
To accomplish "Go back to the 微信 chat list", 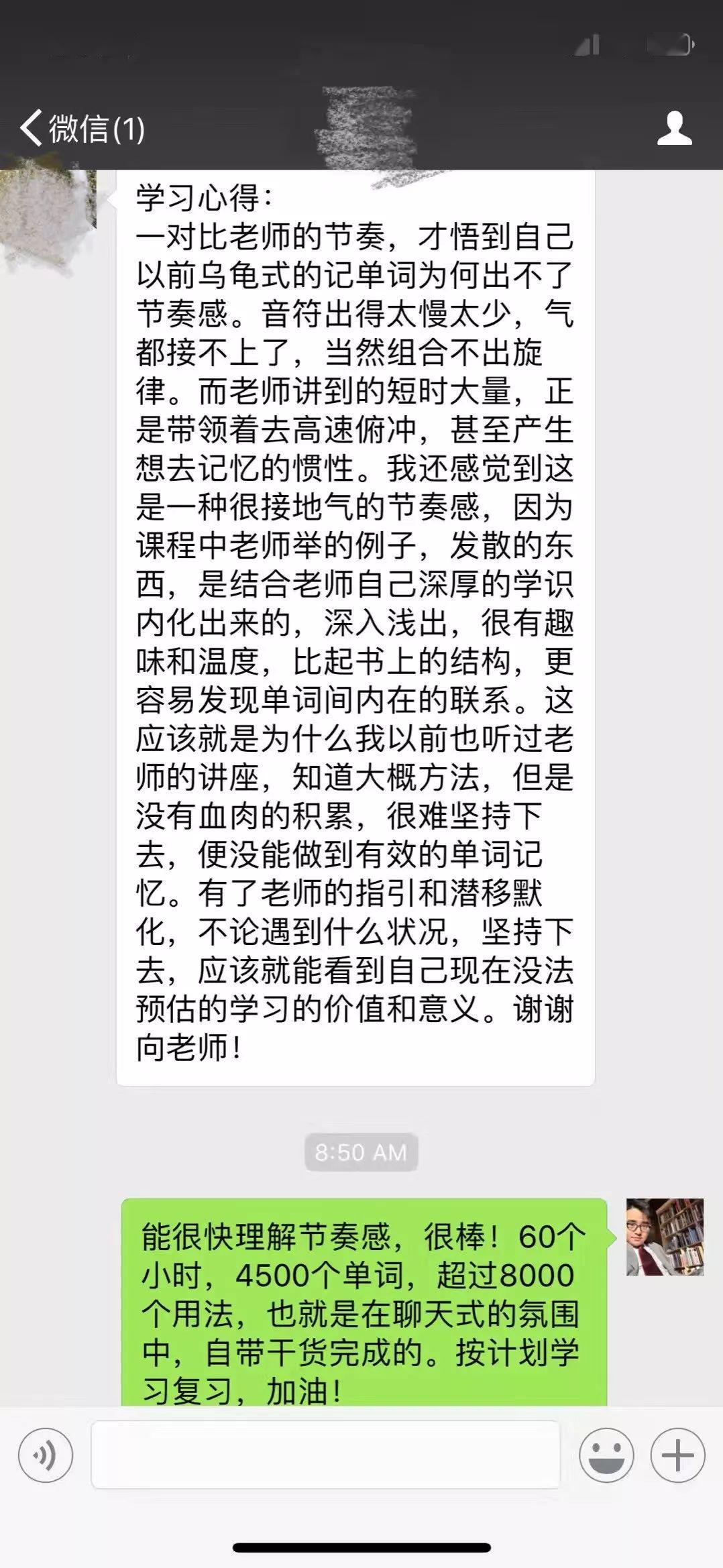I will (82, 128).
